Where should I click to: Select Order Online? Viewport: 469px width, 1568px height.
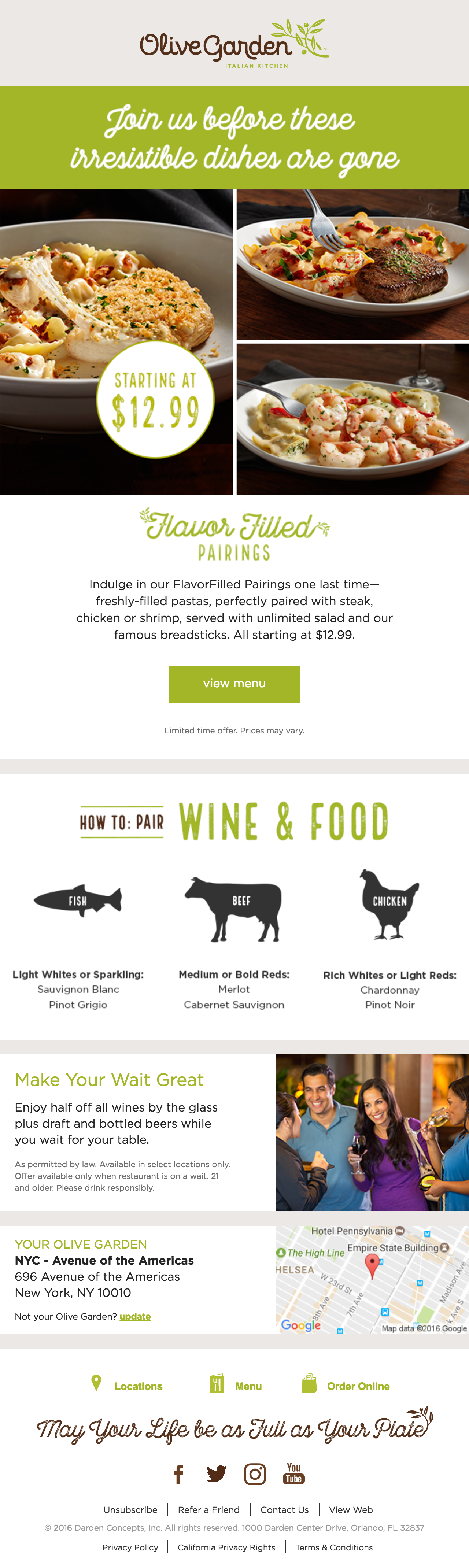point(358,1386)
